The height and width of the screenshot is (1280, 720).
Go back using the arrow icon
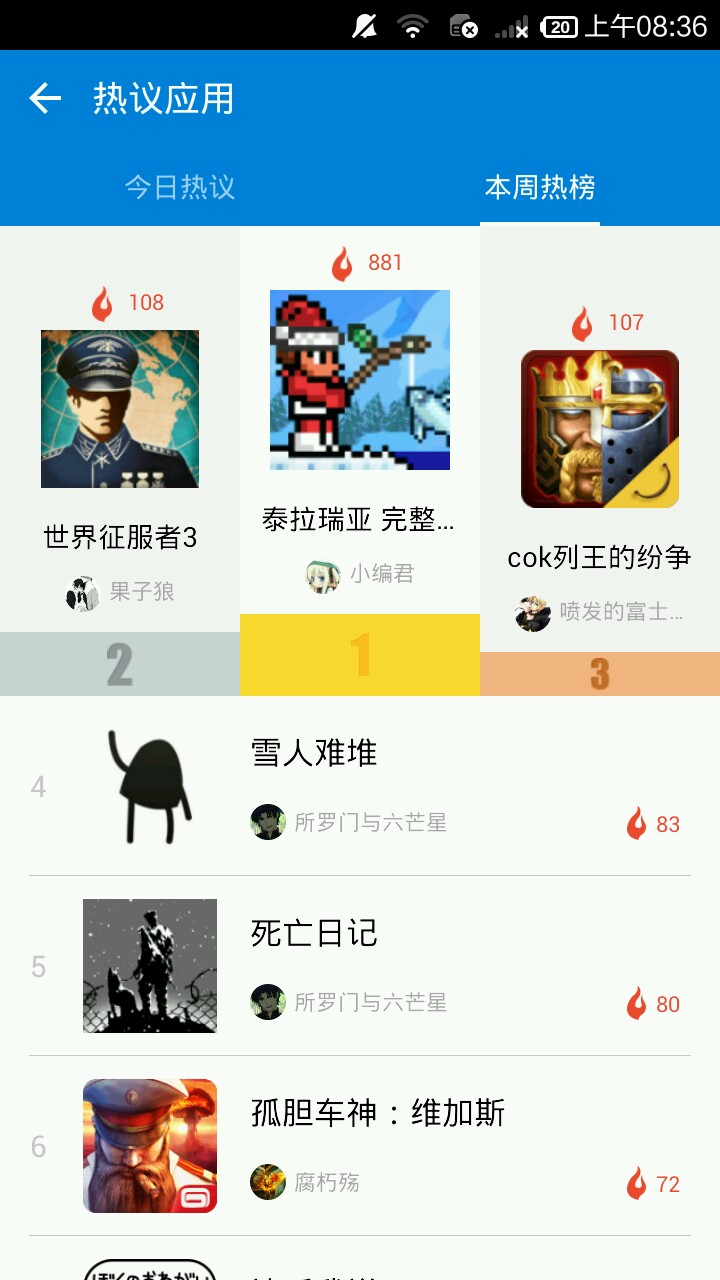click(45, 98)
